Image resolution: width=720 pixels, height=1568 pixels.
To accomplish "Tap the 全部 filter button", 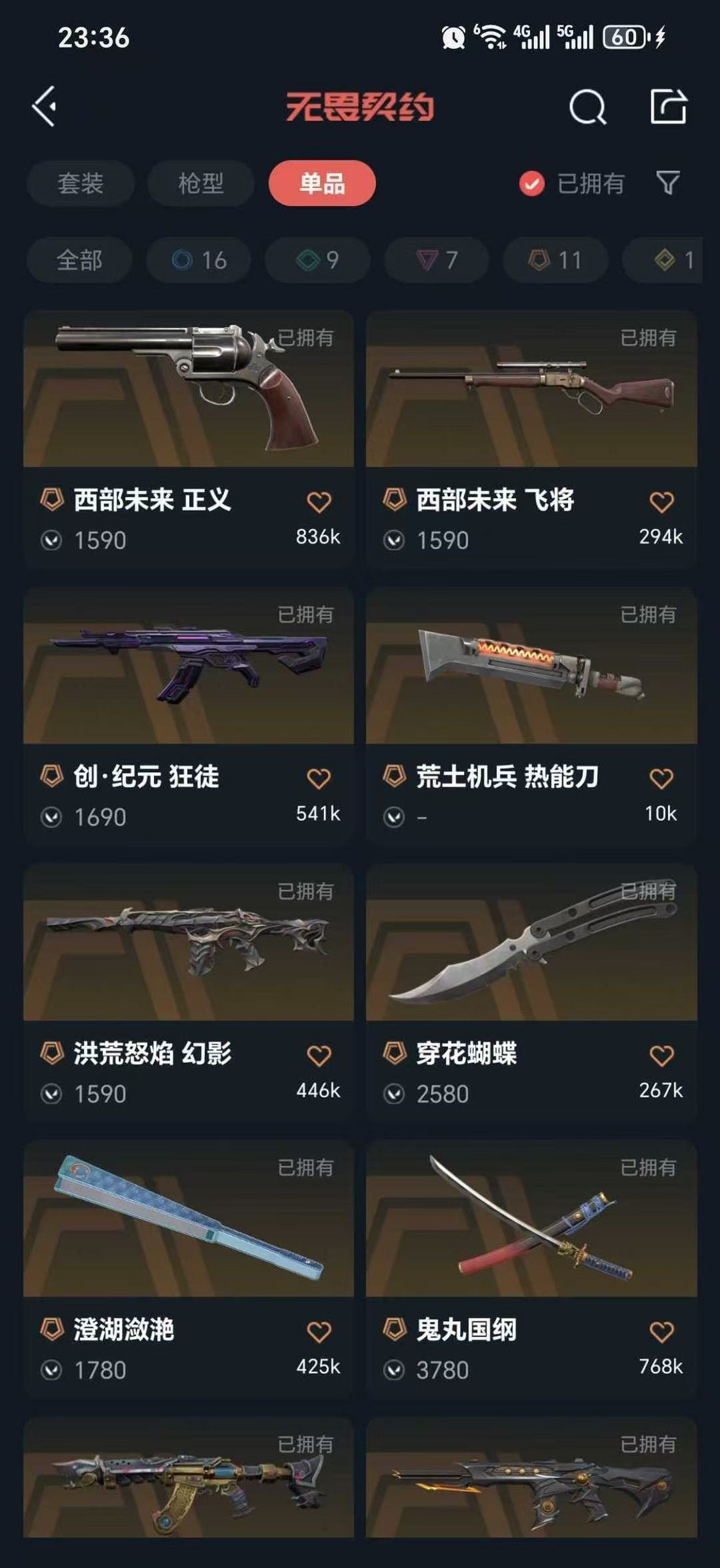I will pos(79,260).
